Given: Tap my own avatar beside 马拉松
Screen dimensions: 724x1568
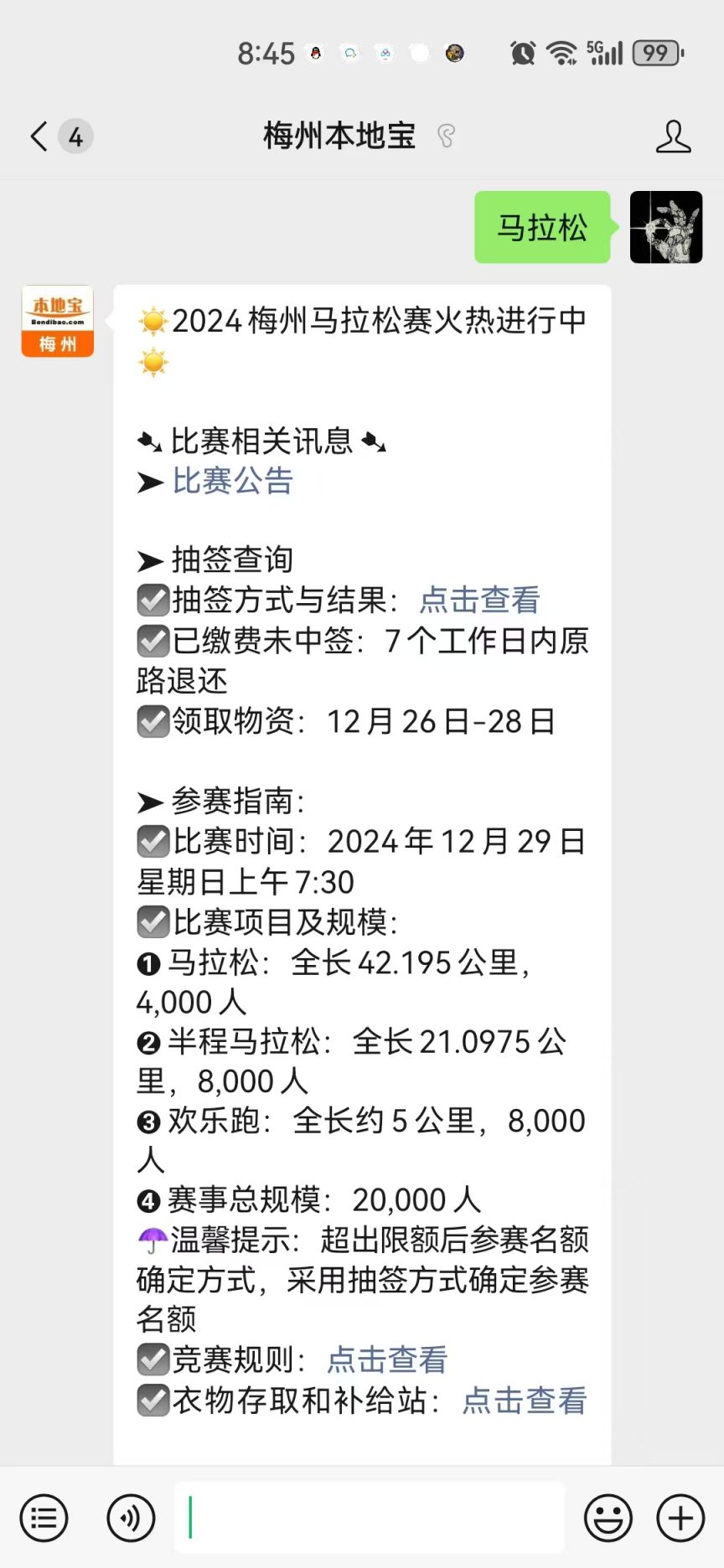Looking at the screenshot, I should pos(666,227).
